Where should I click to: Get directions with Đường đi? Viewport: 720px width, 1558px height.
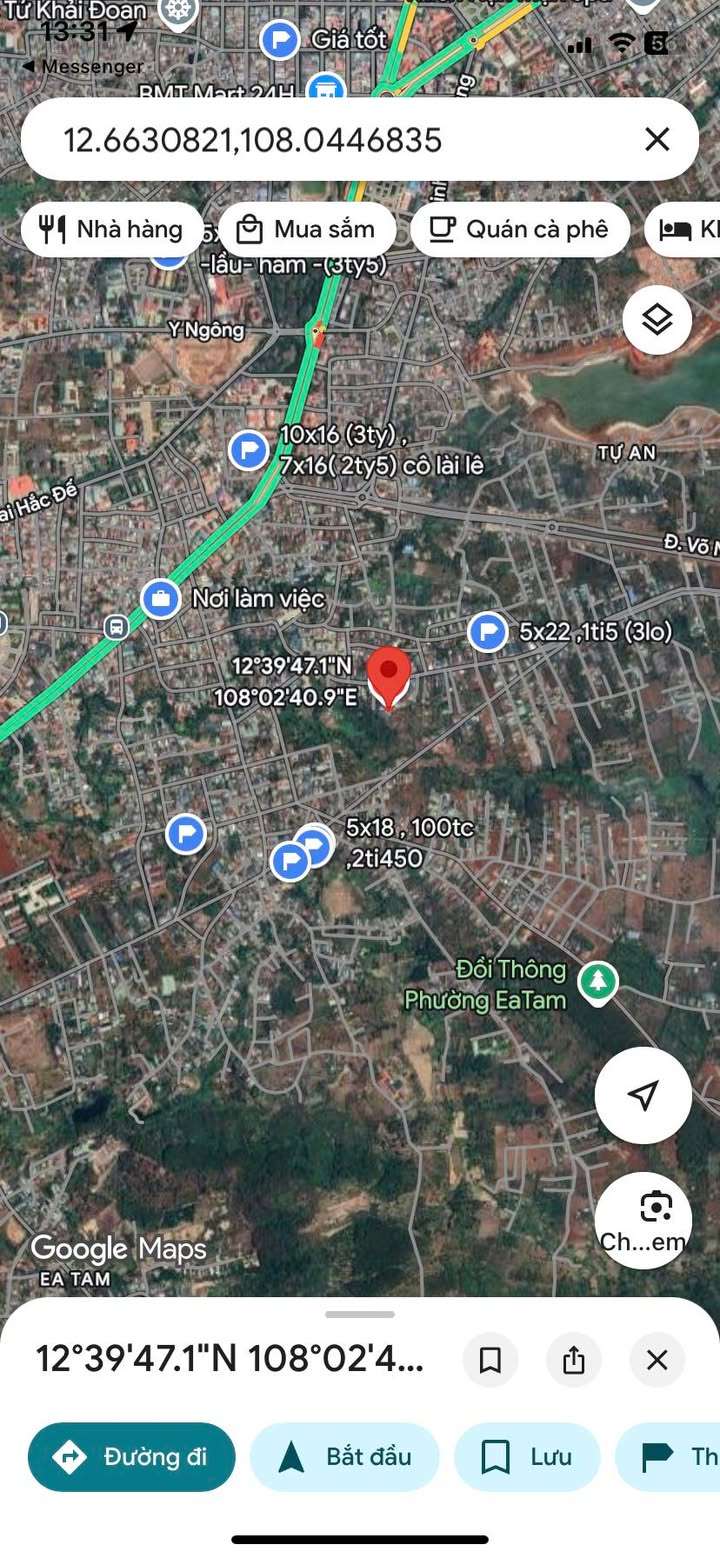tap(132, 1457)
